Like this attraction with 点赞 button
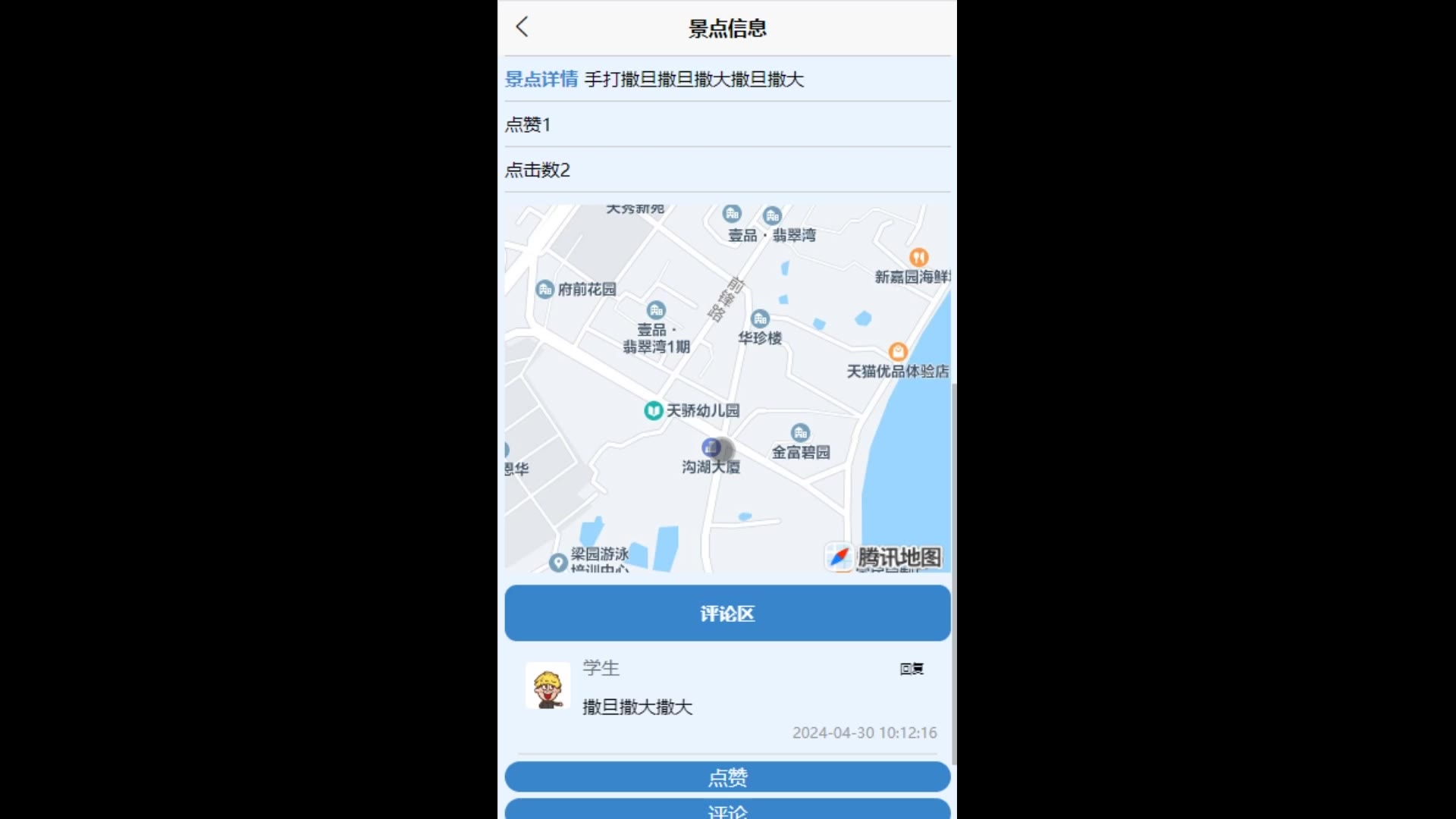The width and height of the screenshot is (1456, 819). 726,777
